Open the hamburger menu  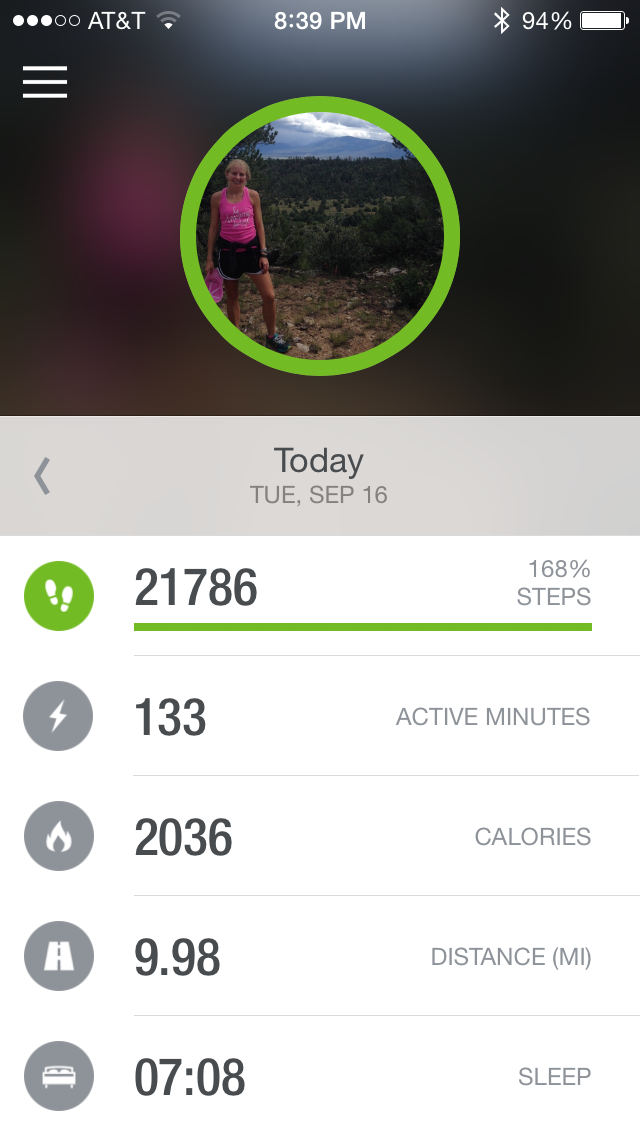45,81
